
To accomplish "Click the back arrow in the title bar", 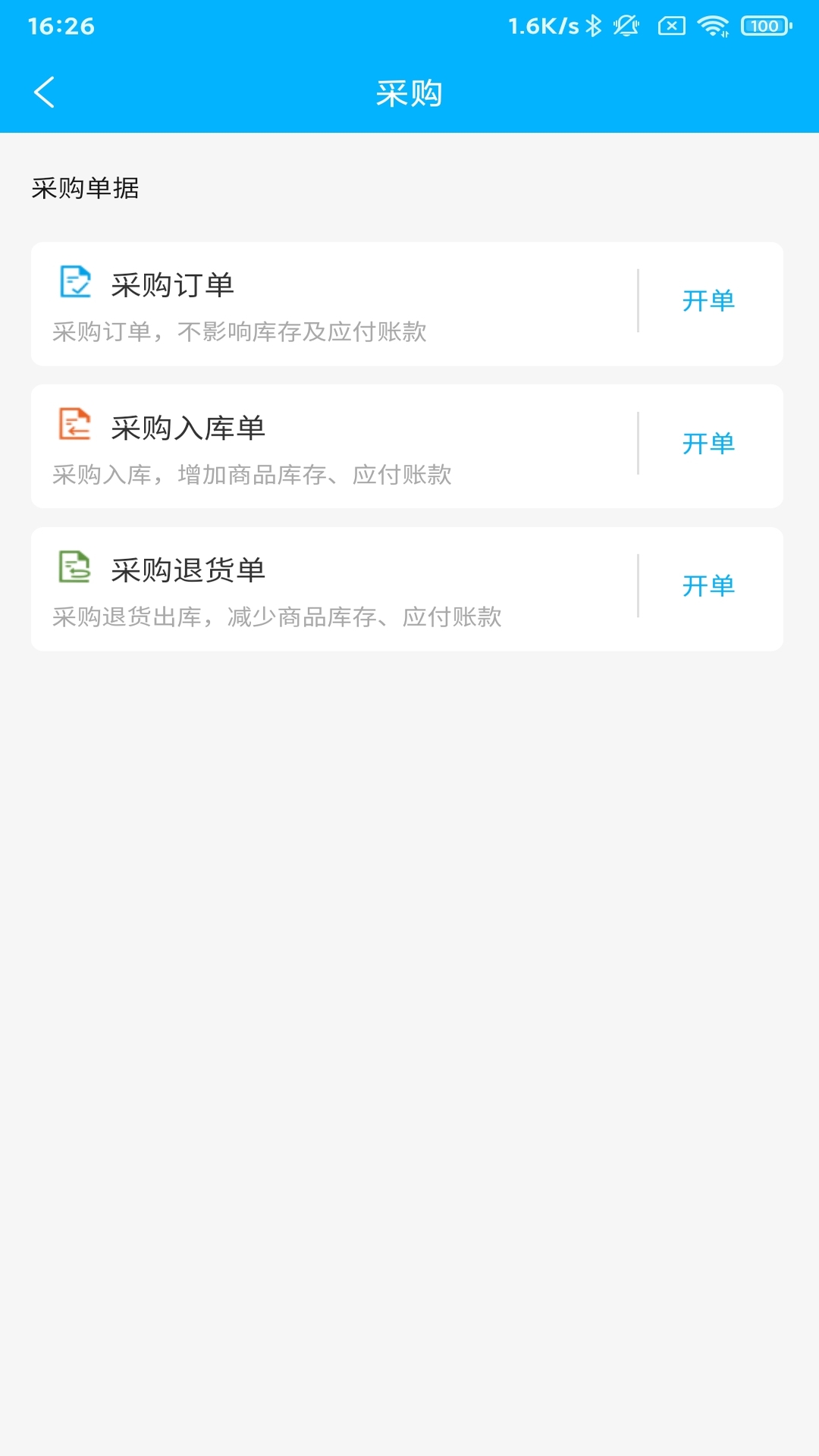I will (43, 93).
